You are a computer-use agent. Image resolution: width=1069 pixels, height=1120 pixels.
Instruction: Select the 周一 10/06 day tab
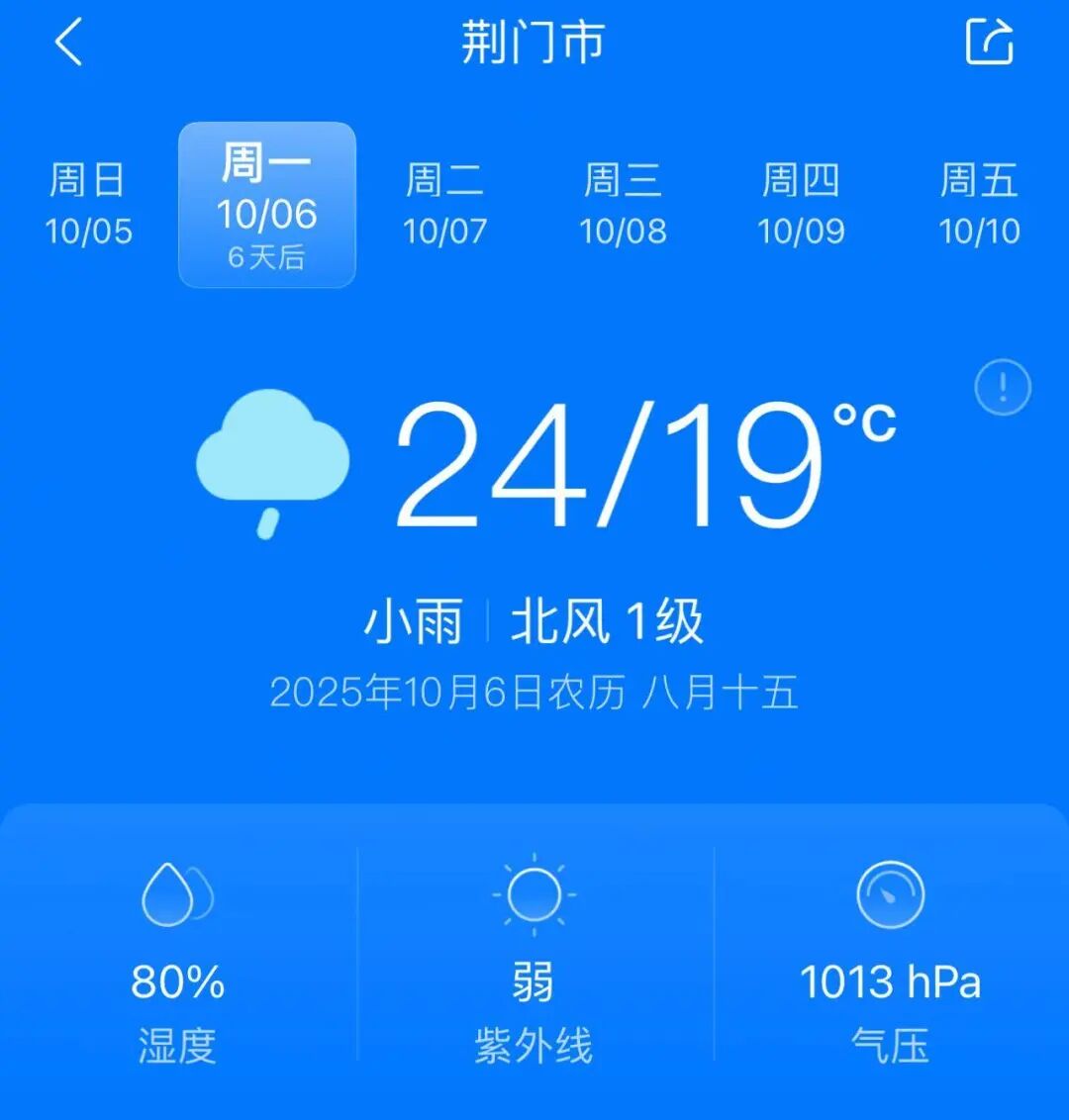click(266, 205)
